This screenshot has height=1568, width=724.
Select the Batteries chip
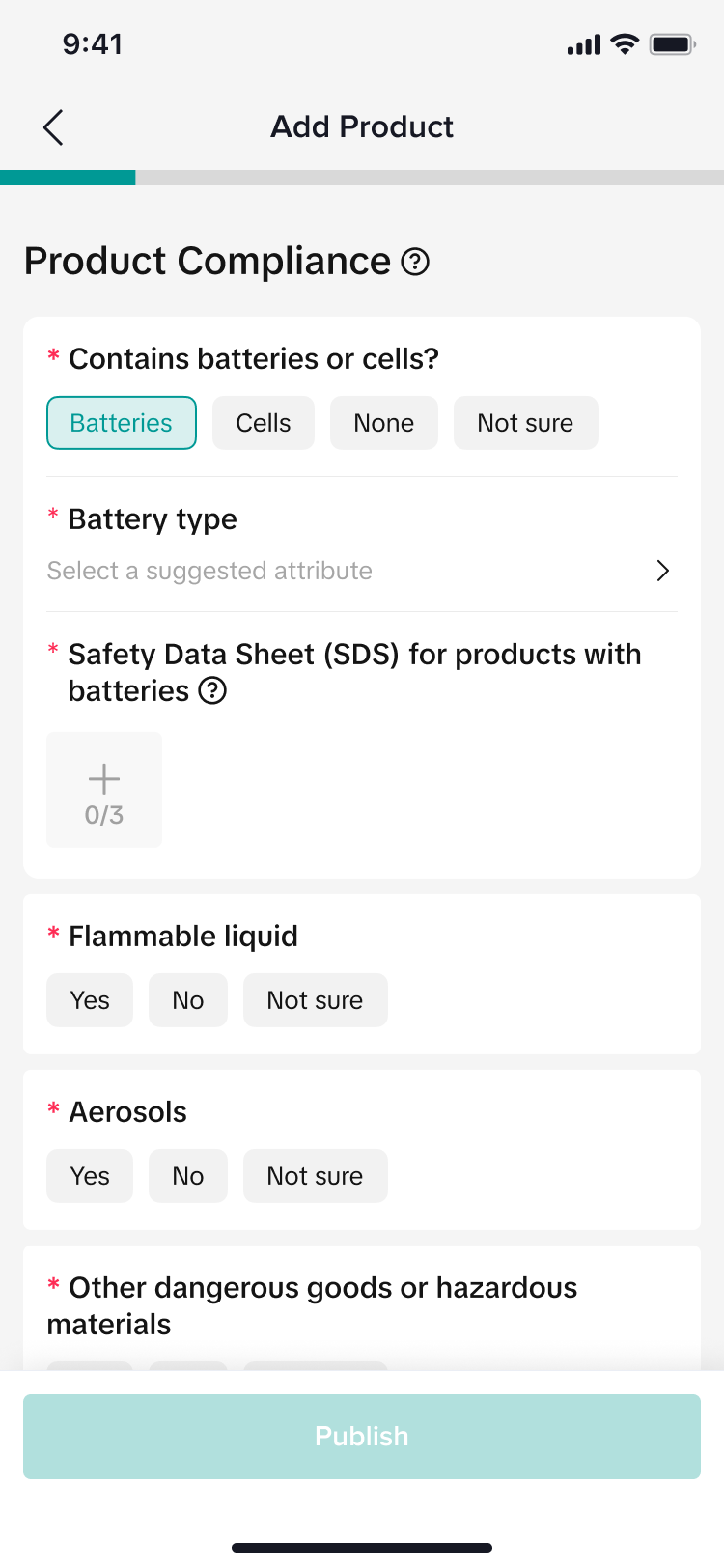[122, 423]
